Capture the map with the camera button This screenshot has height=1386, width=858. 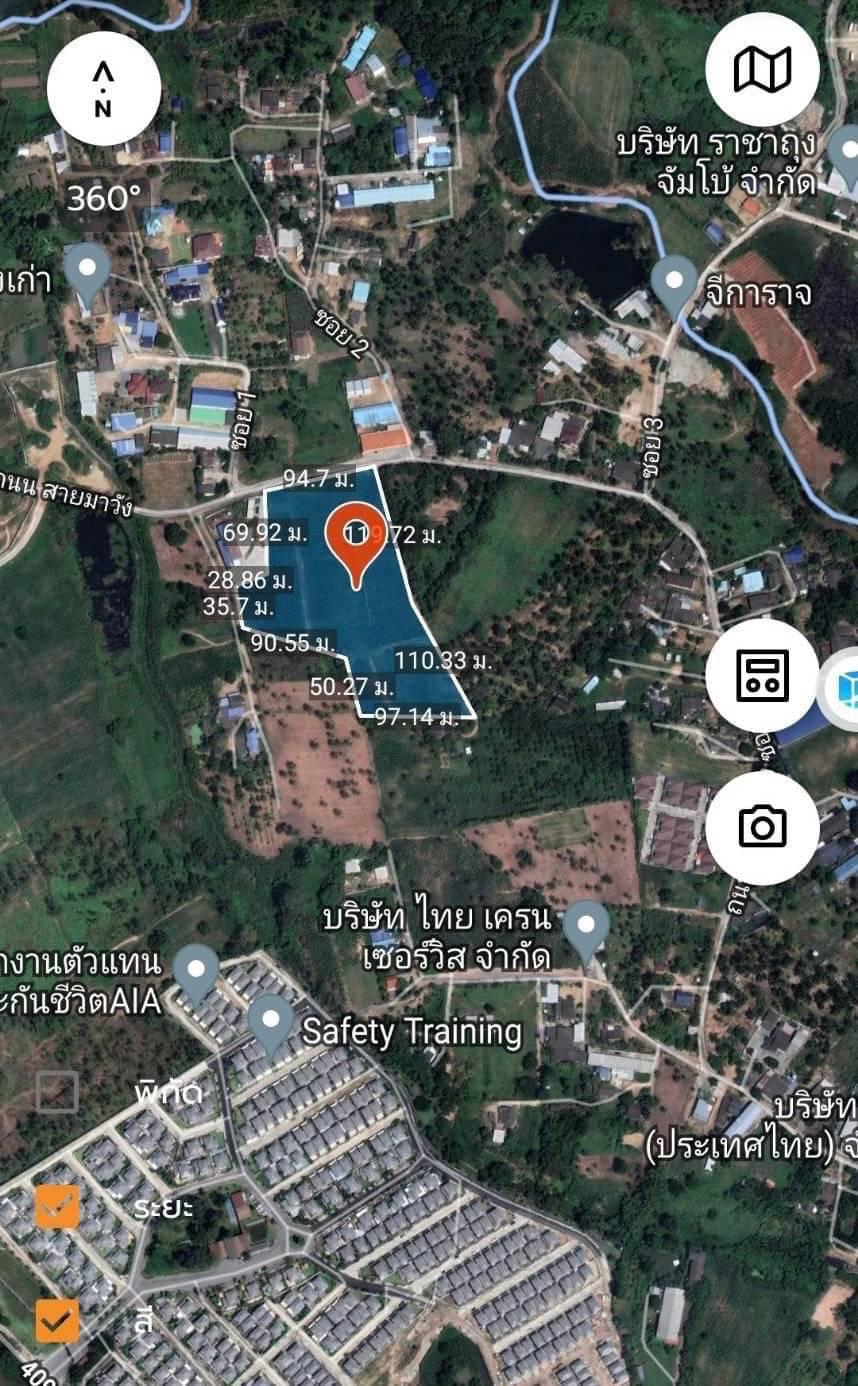tap(762, 826)
